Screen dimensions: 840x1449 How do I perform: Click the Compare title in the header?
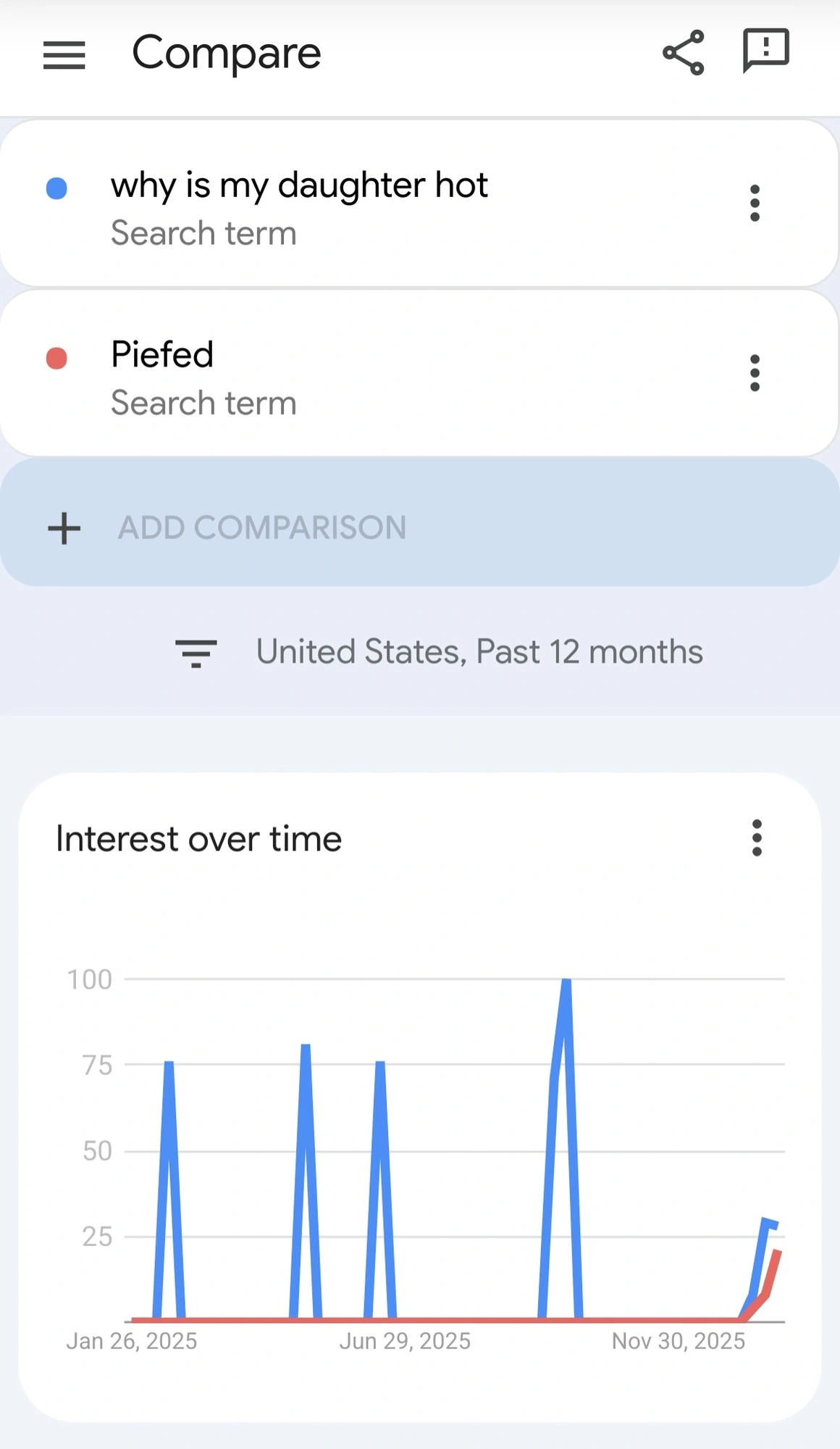(227, 53)
